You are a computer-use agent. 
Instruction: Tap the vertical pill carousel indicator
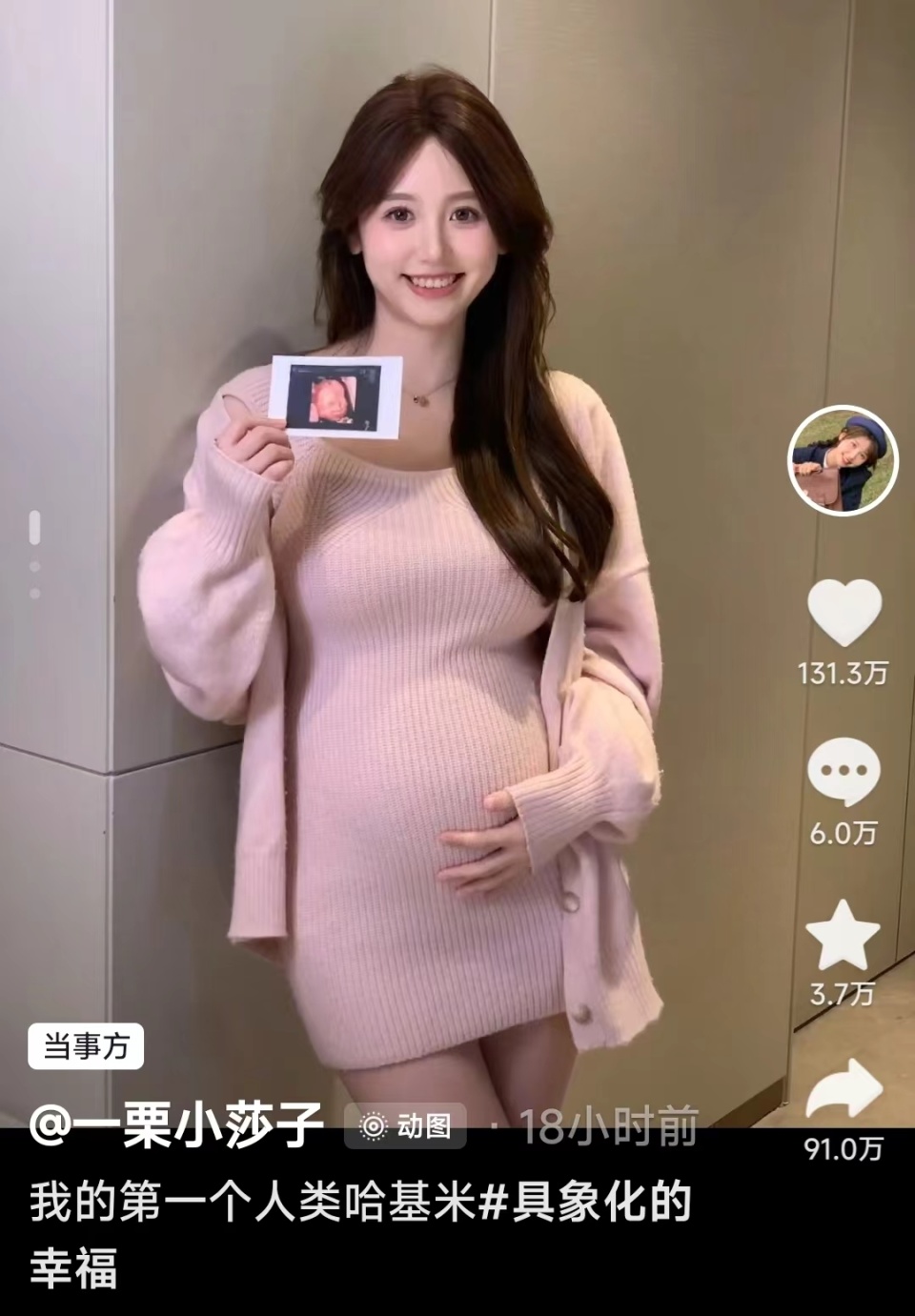35,526
